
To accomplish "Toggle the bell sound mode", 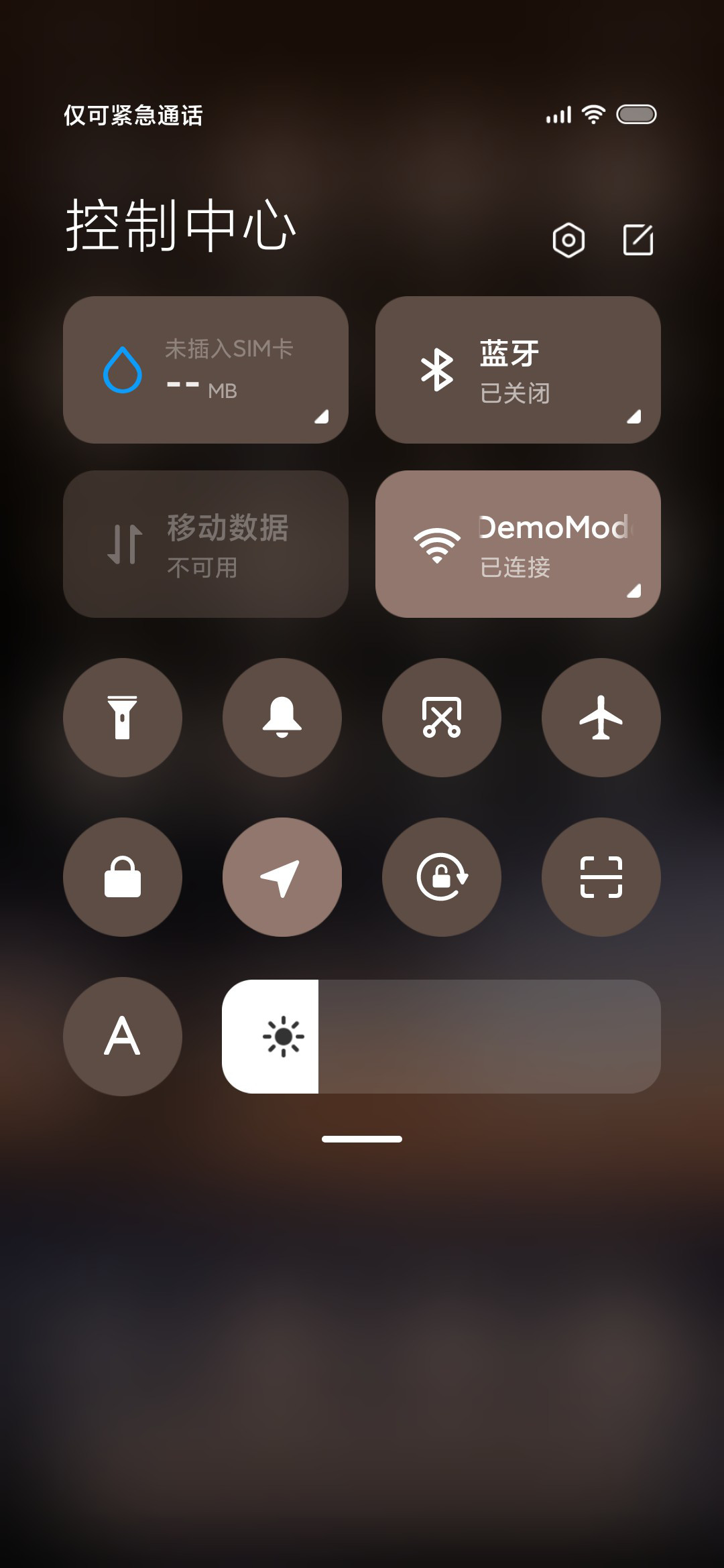I will click(282, 718).
